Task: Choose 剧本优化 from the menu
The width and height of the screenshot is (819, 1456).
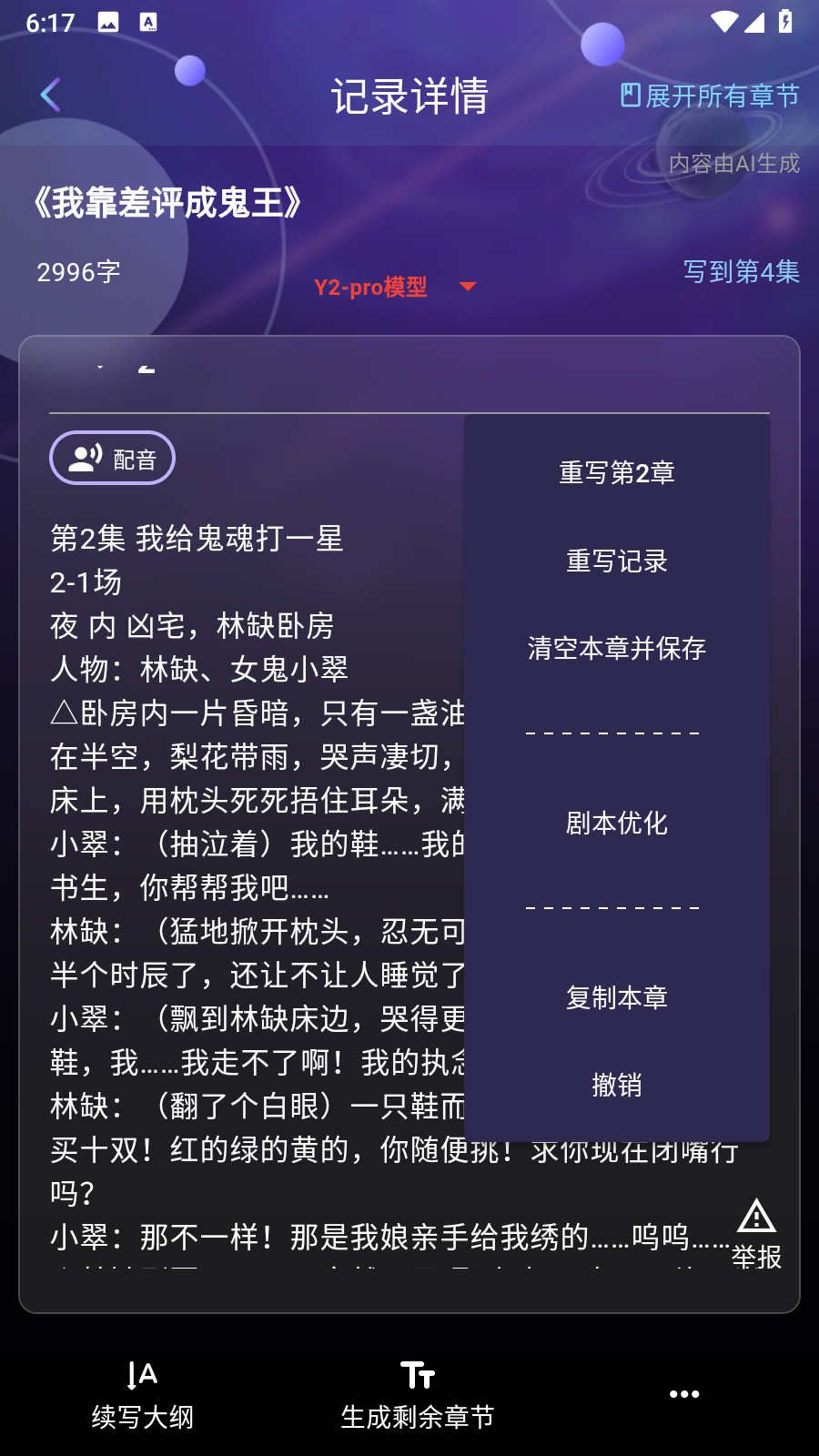Action: tap(615, 823)
